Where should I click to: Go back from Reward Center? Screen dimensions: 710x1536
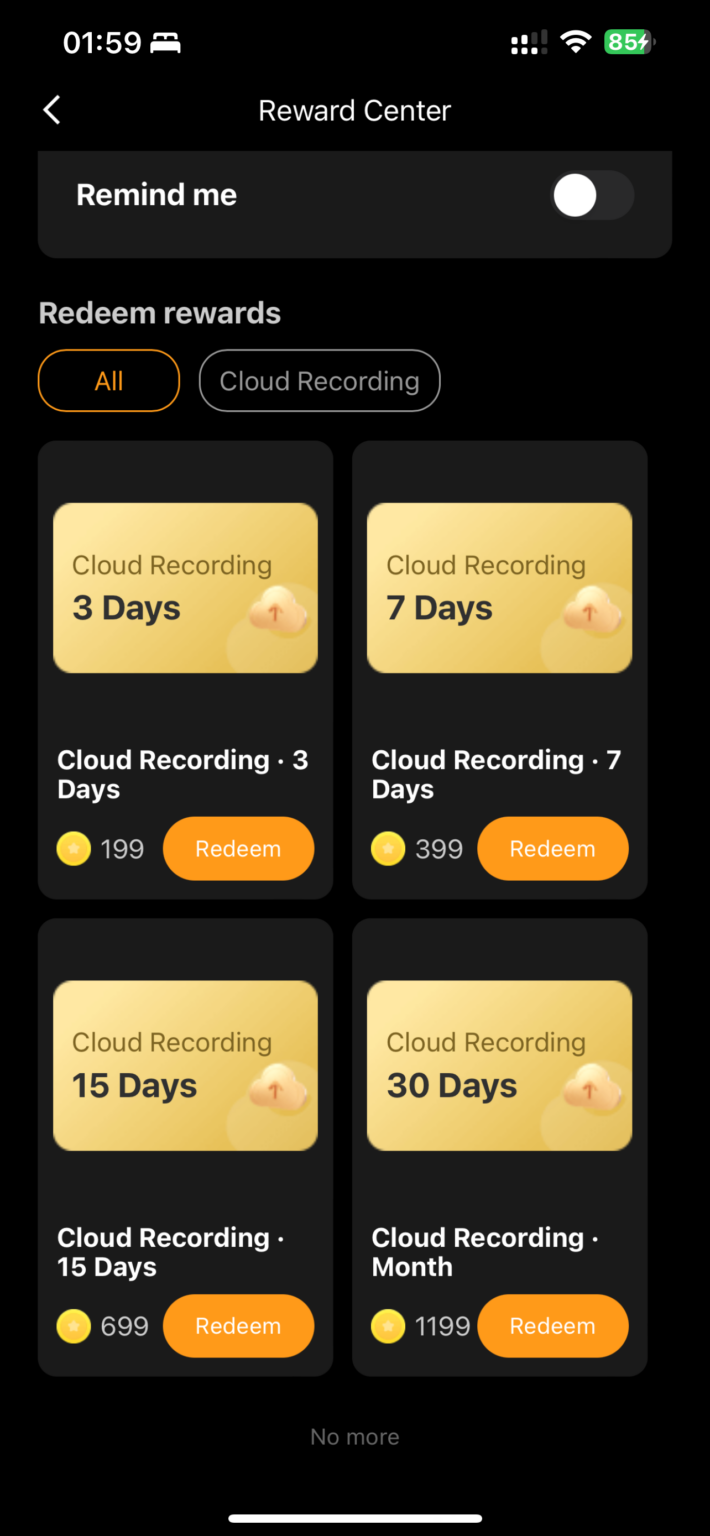[x=52, y=110]
